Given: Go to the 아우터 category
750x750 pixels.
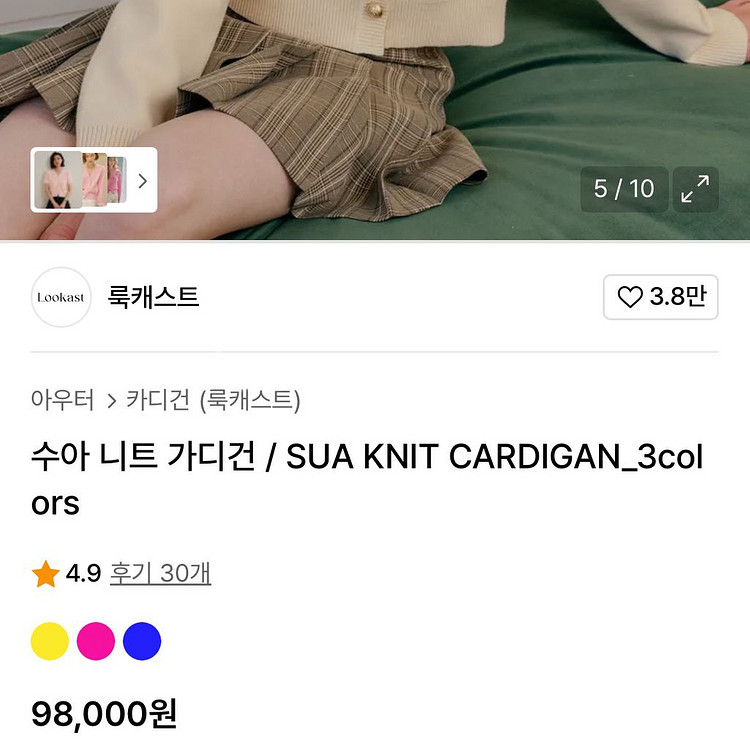Looking at the screenshot, I should click(x=62, y=400).
